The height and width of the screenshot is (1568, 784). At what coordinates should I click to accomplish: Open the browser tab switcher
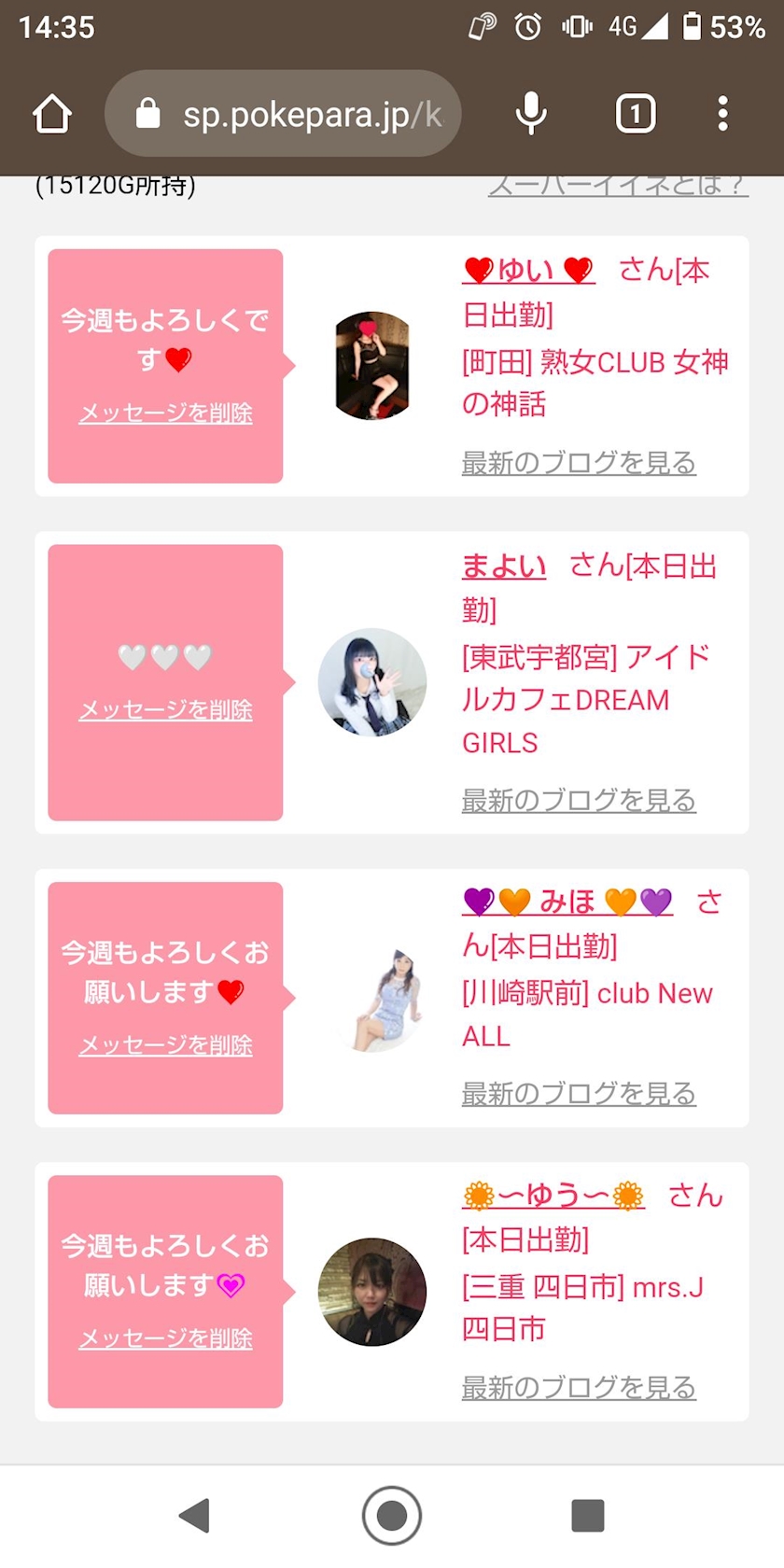(x=636, y=114)
